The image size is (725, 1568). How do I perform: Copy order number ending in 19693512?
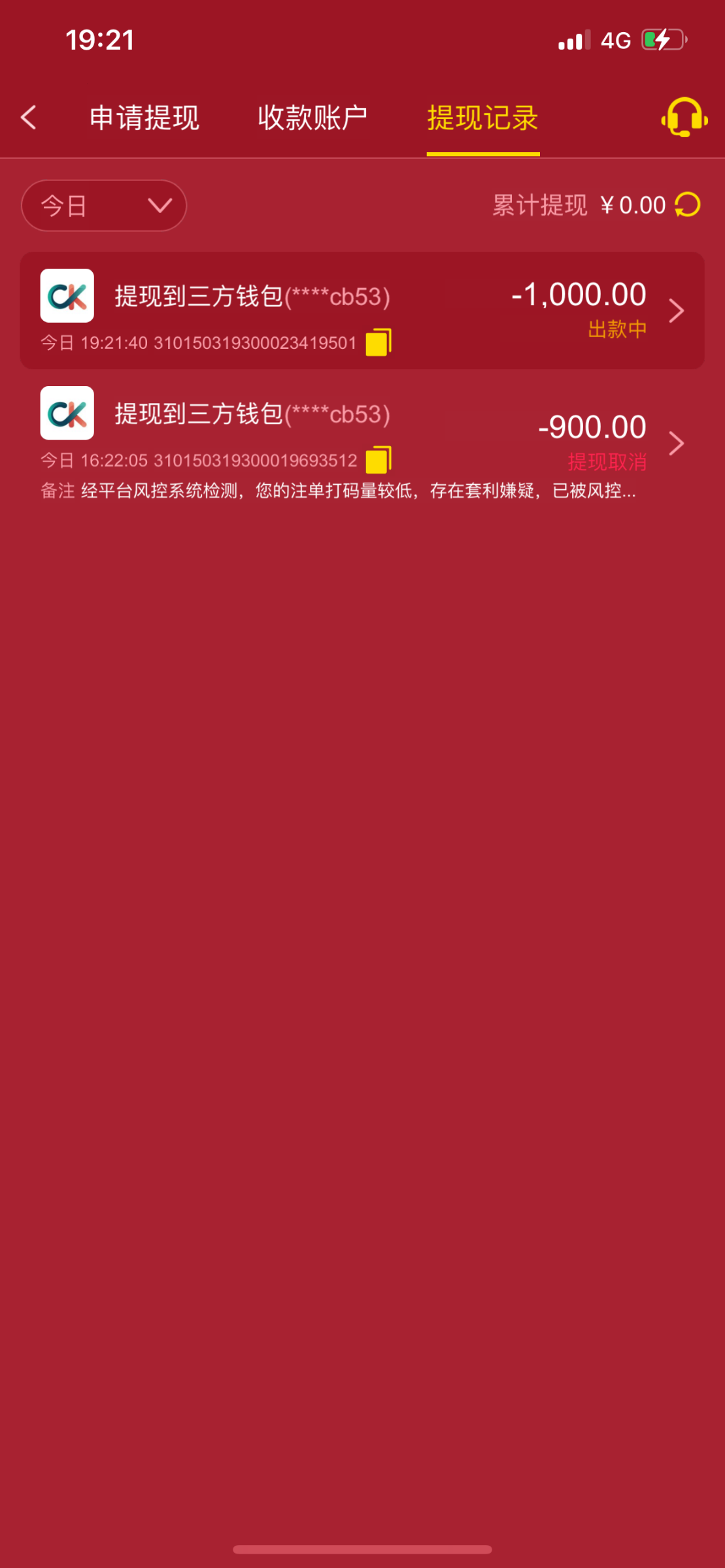pos(378,460)
